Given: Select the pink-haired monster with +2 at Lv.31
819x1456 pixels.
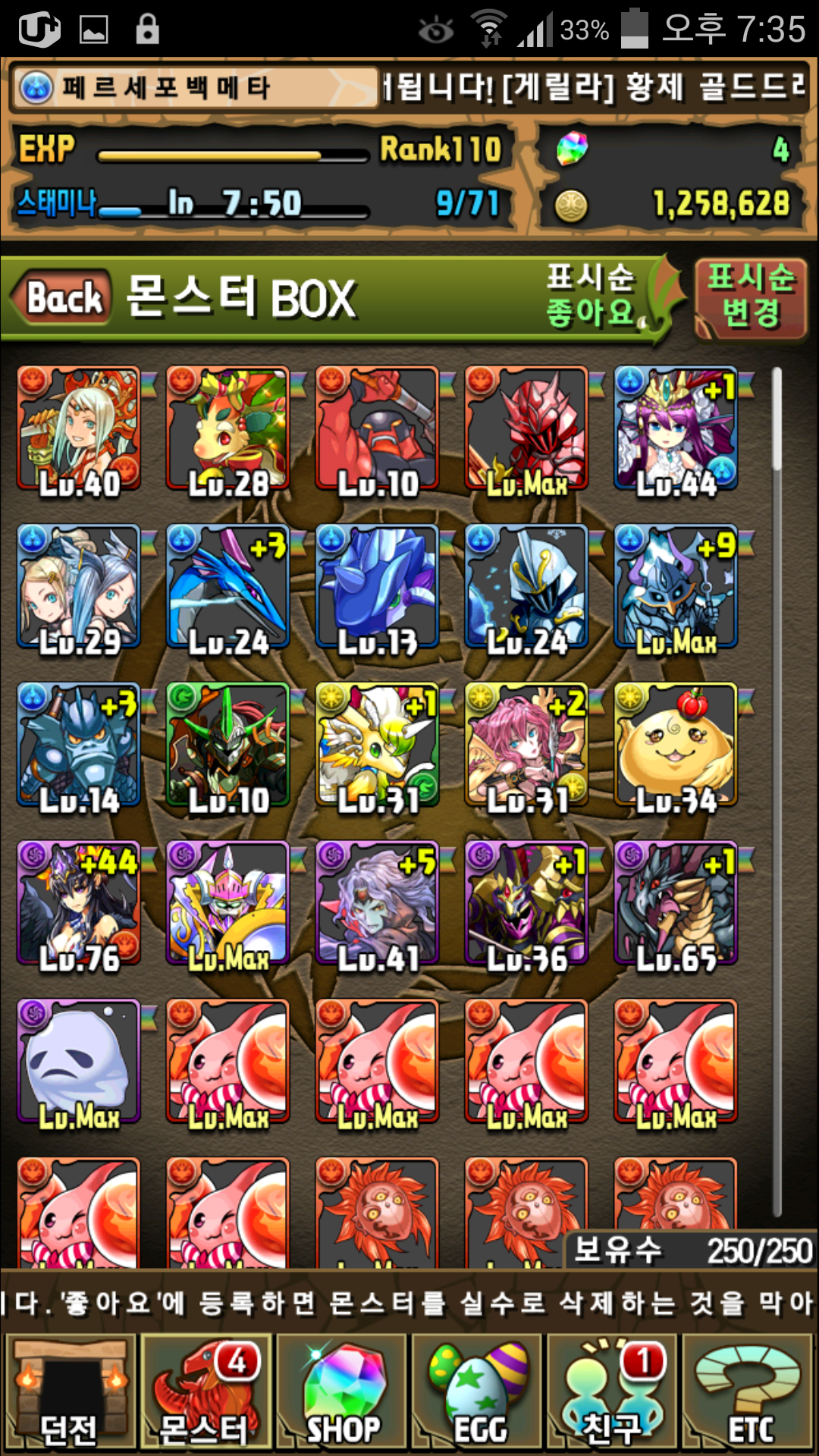Looking at the screenshot, I should pos(526,745).
